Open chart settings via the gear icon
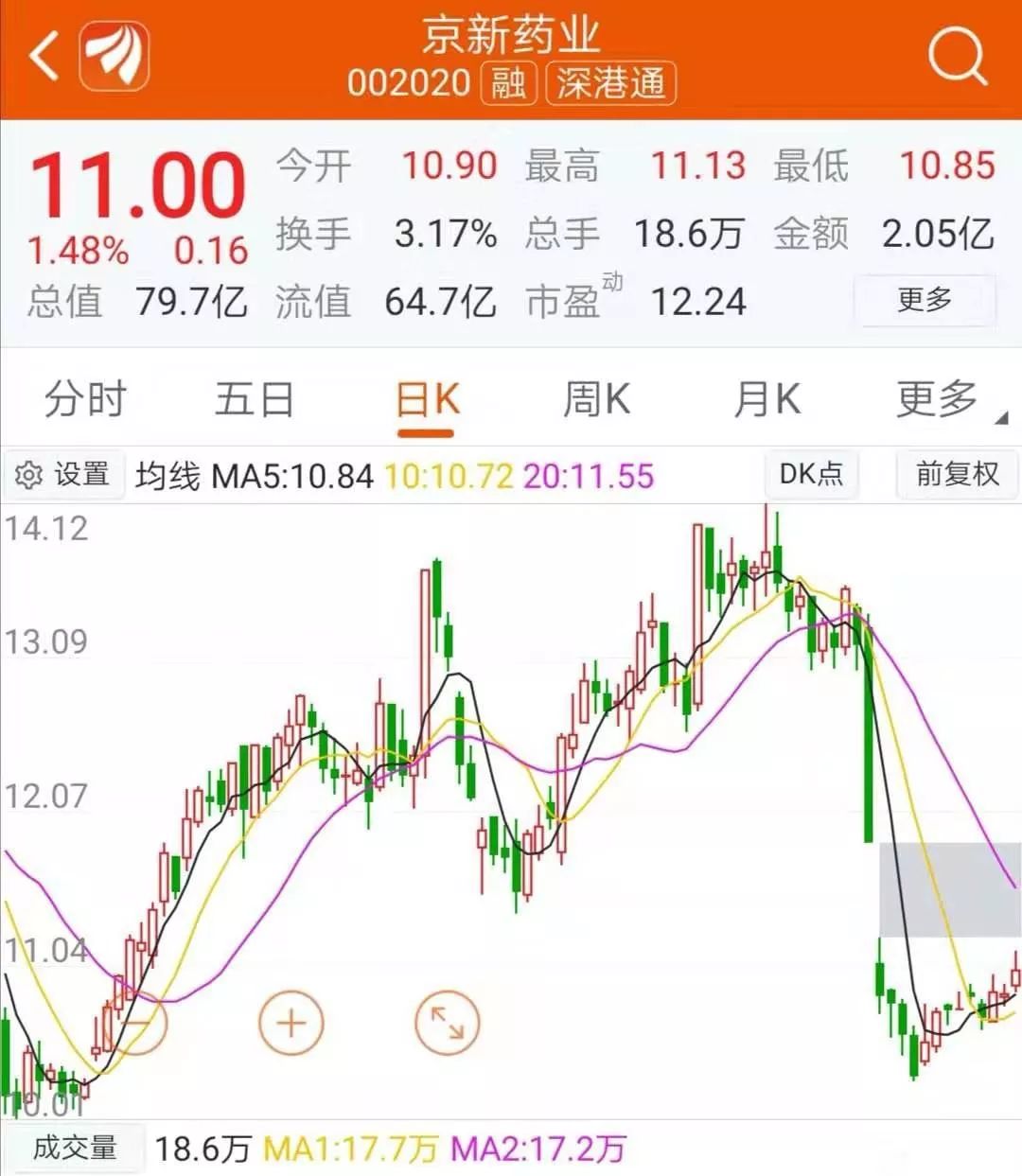 [30, 473]
